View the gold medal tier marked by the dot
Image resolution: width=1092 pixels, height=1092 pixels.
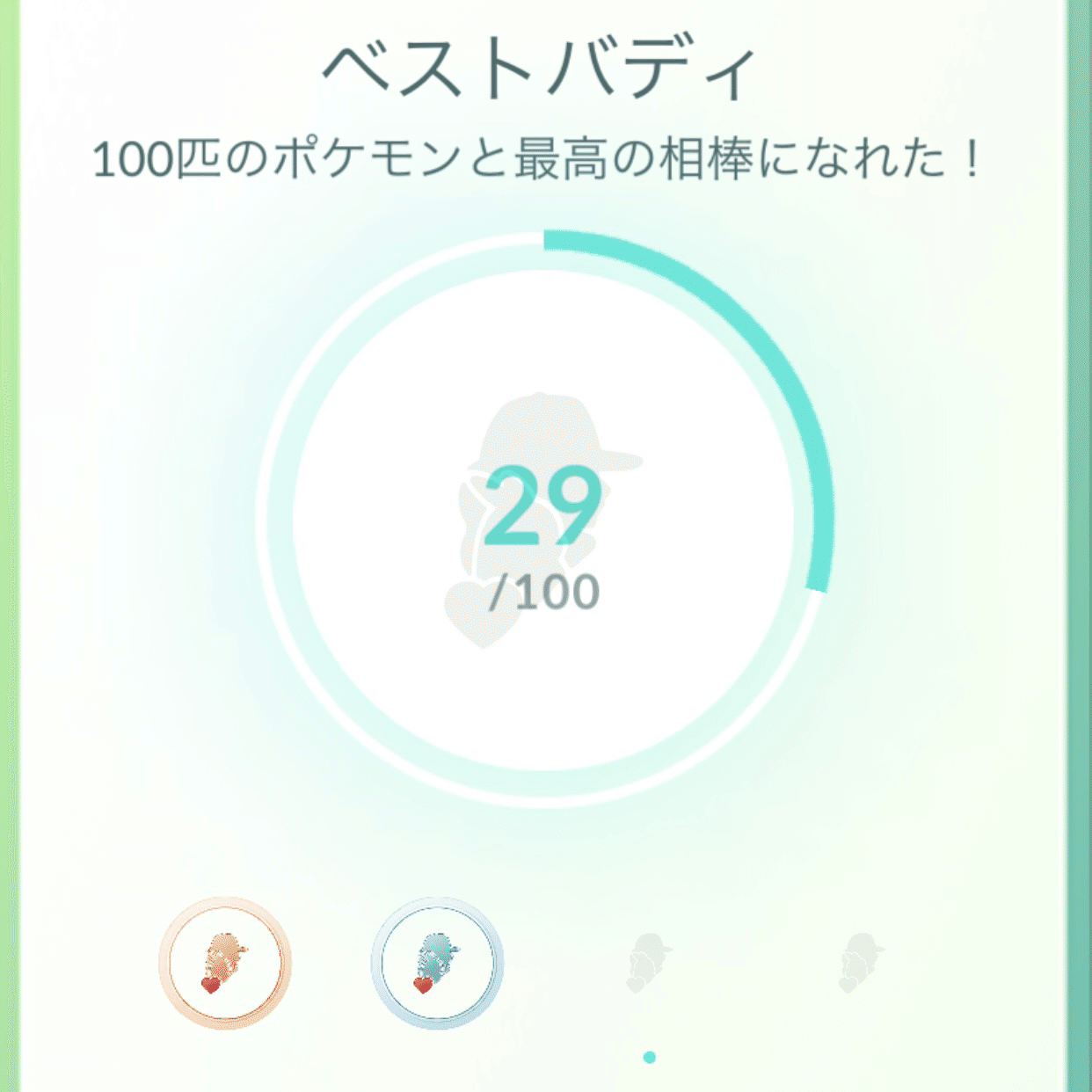[x=649, y=964]
